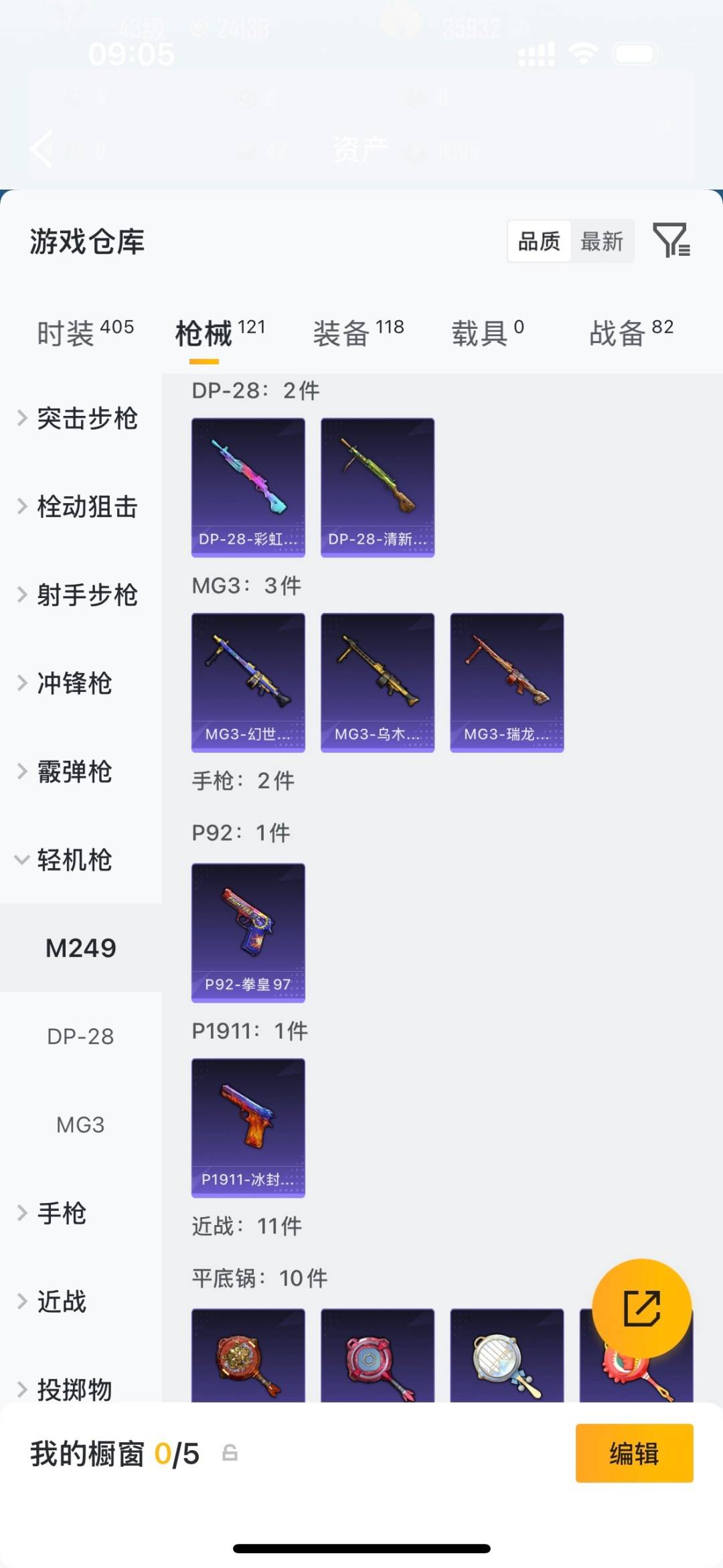Expand the 手枪 category
The height and width of the screenshot is (1568, 723).
pos(62,1214)
